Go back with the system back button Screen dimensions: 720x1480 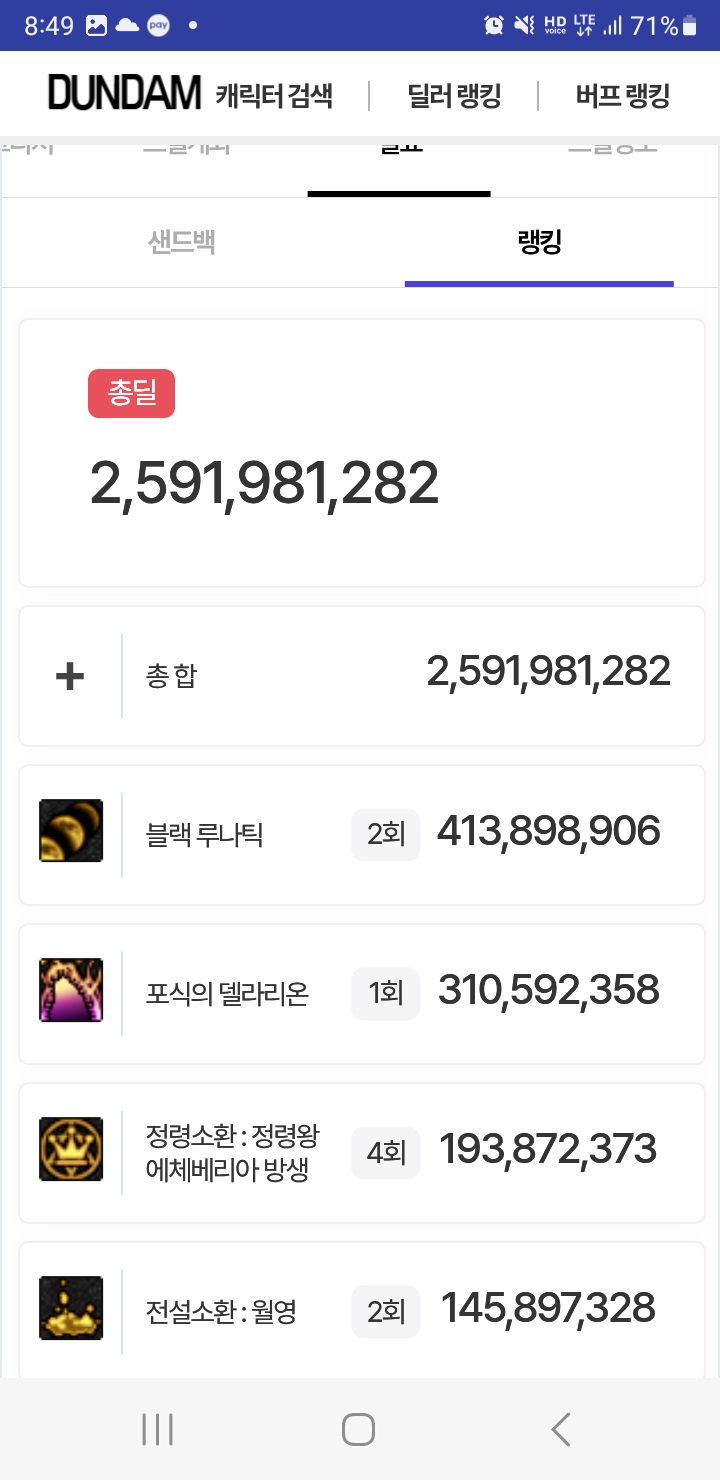[561, 1429]
